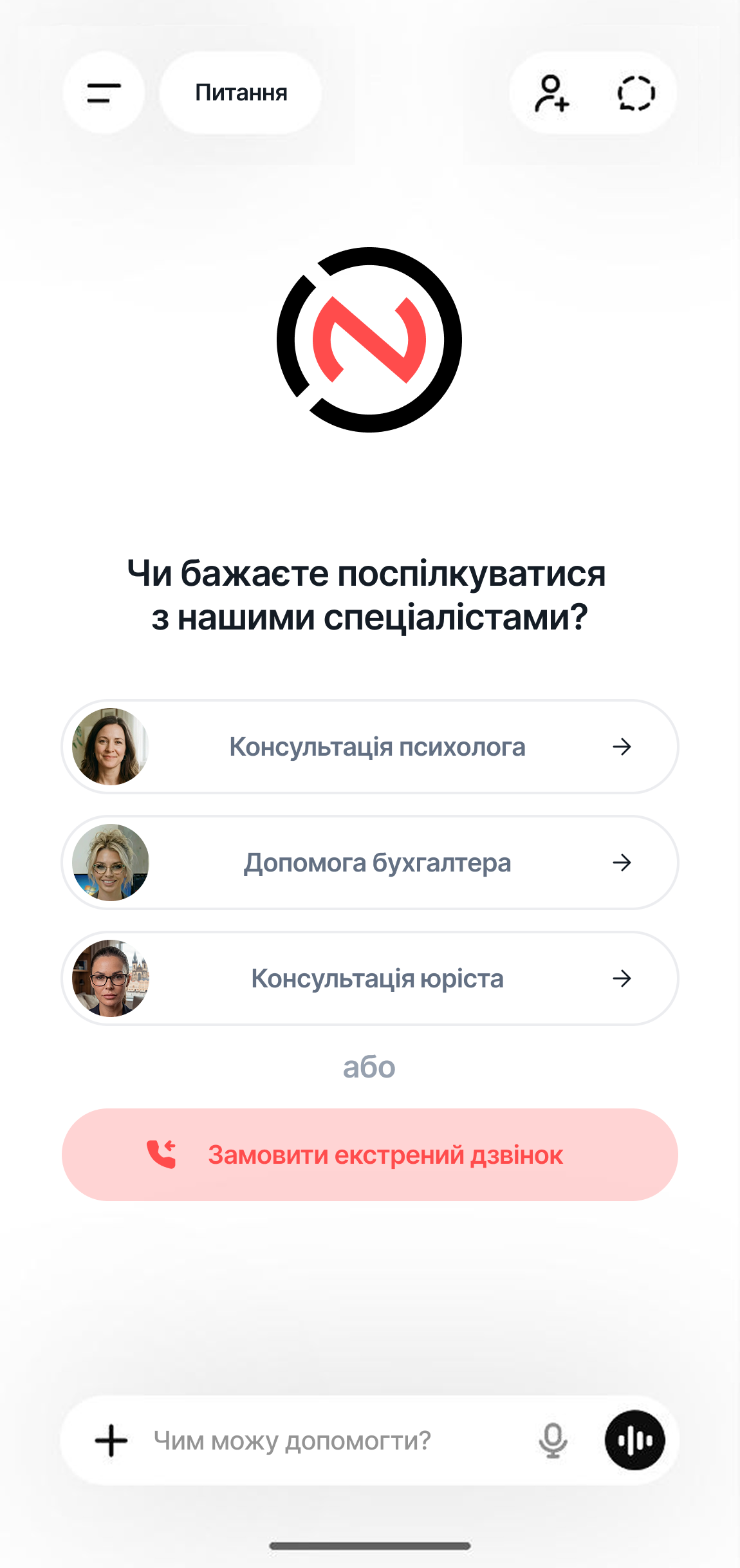Tap the Питання chip
This screenshot has width=740, height=1568.
click(241, 93)
